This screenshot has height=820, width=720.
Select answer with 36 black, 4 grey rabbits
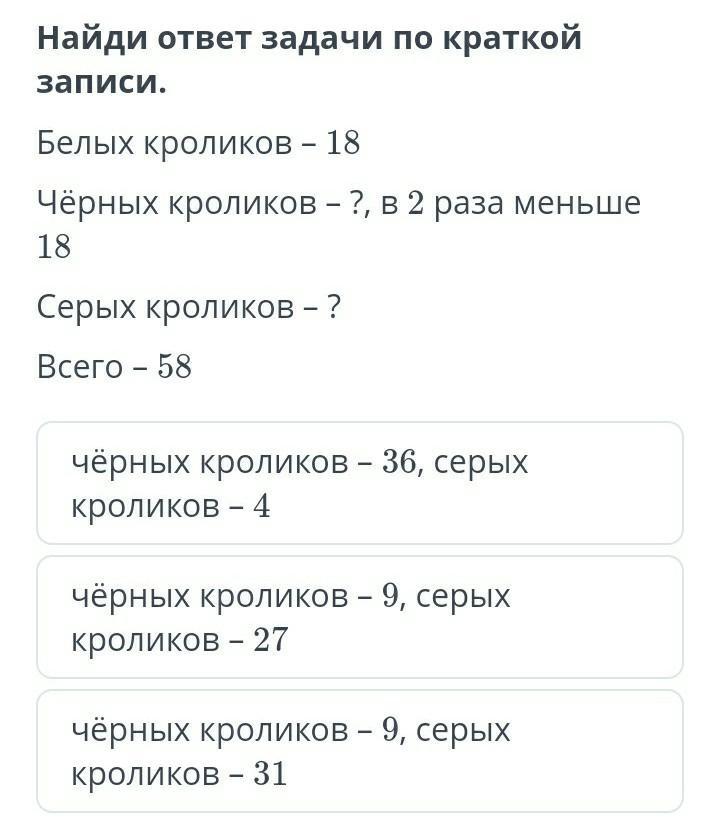pyautogui.click(x=360, y=483)
